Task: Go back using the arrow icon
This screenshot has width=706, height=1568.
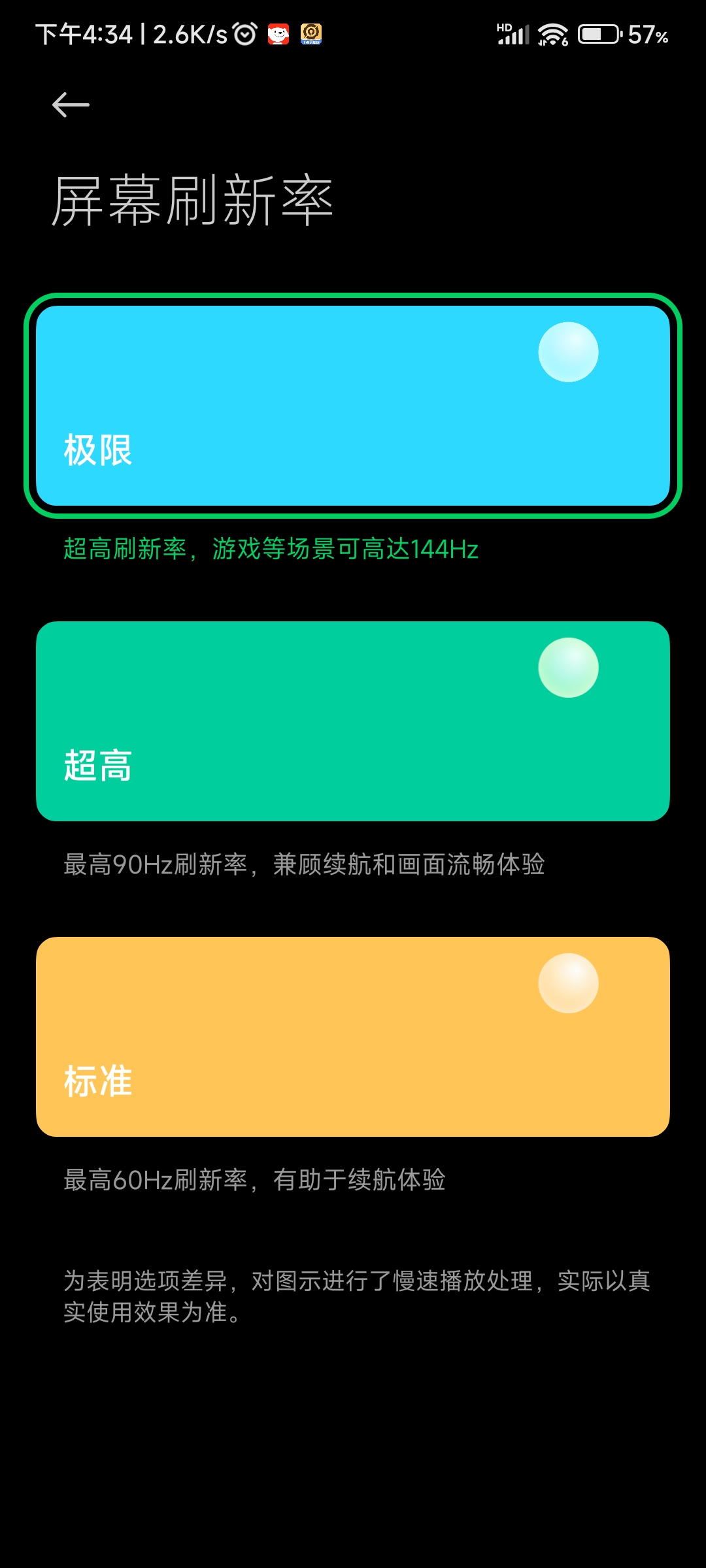Action: coord(71,105)
